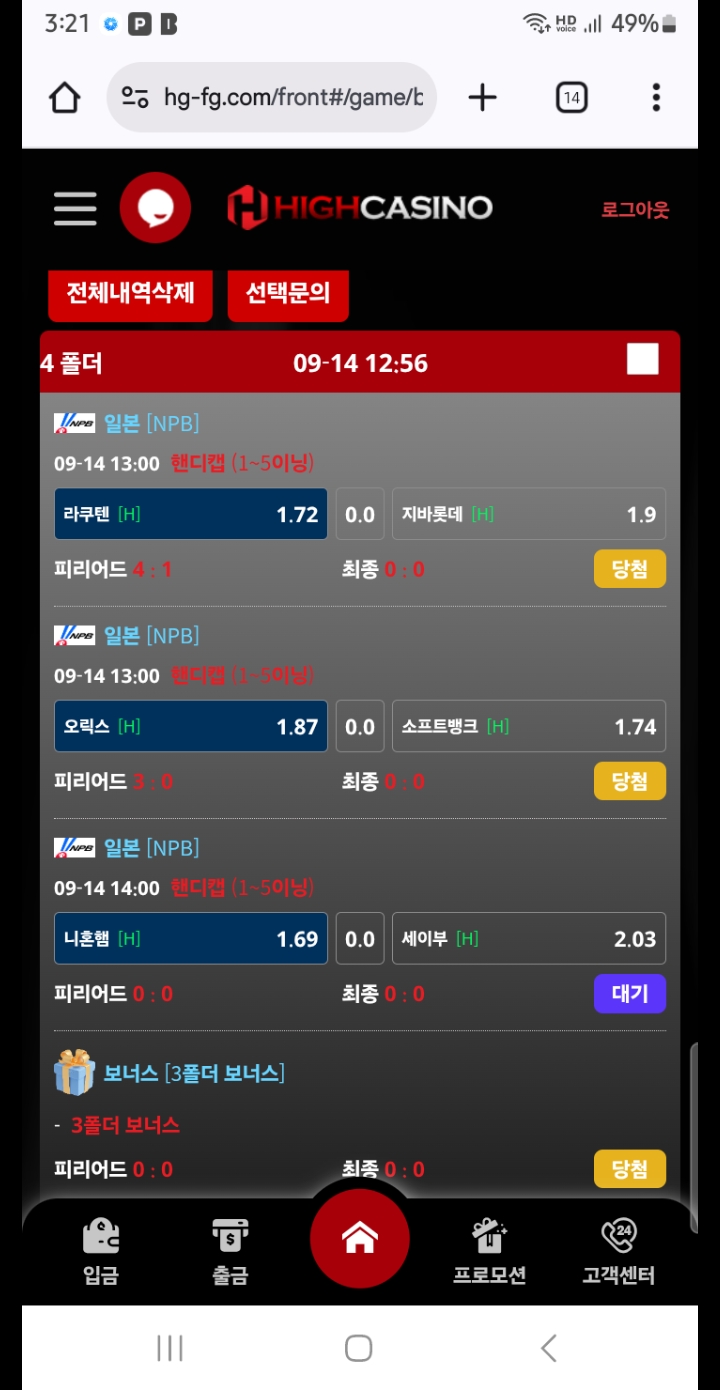
Task: Open the hamburger drawer menu
Action: (75, 209)
